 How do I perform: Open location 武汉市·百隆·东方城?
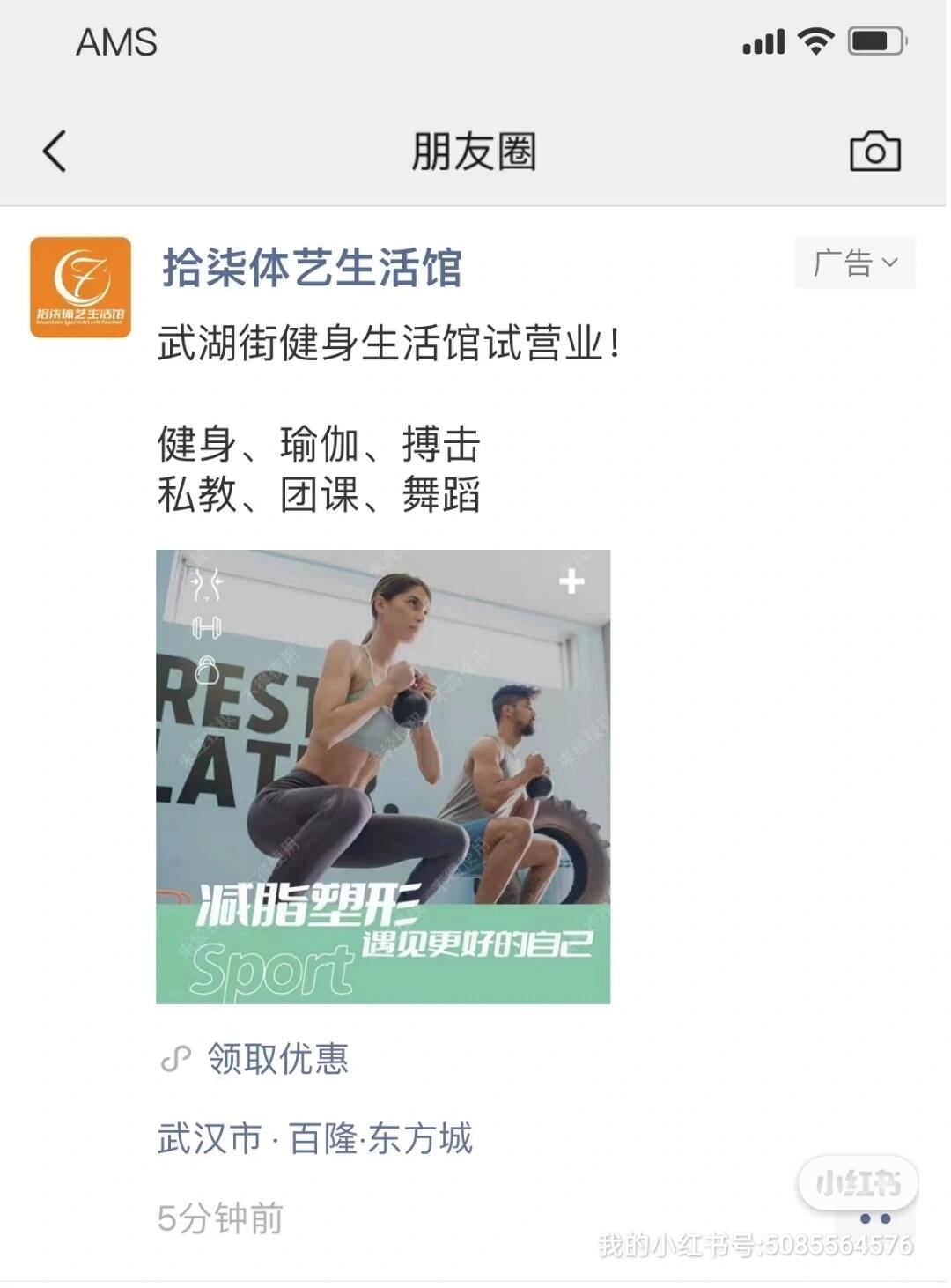click(x=314, y=1138)
